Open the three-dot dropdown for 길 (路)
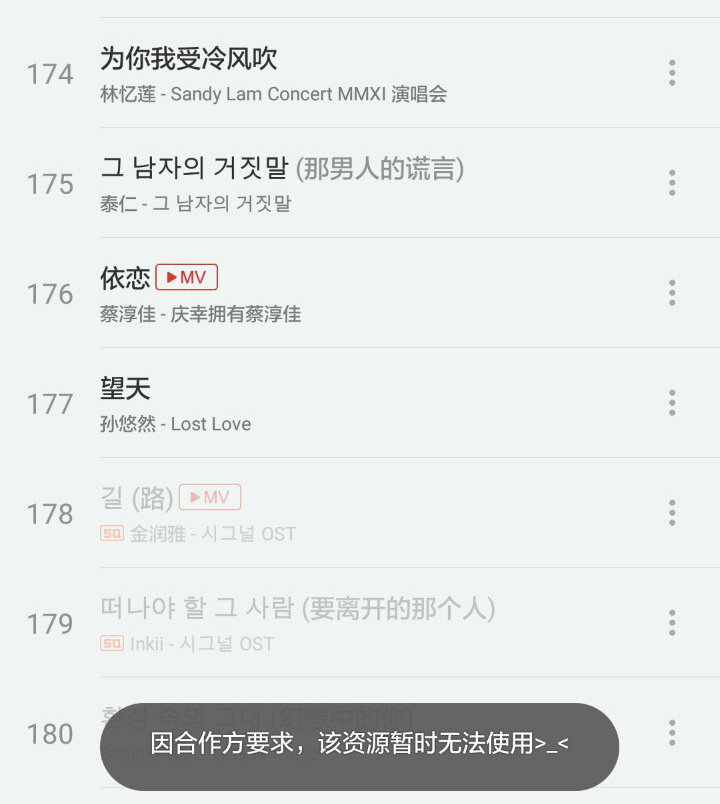The height and width of the screenshot is (804, 720). (671, 513)
